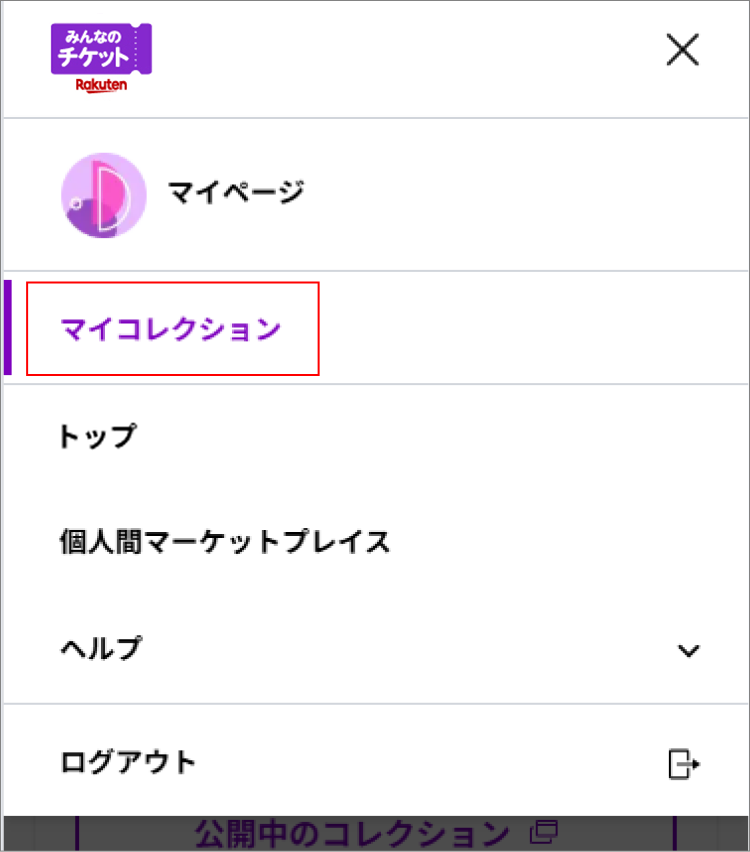This screenshot has height=852, width=750.
Task: Click the logout exit-door icon
Action: pos(686,762)
